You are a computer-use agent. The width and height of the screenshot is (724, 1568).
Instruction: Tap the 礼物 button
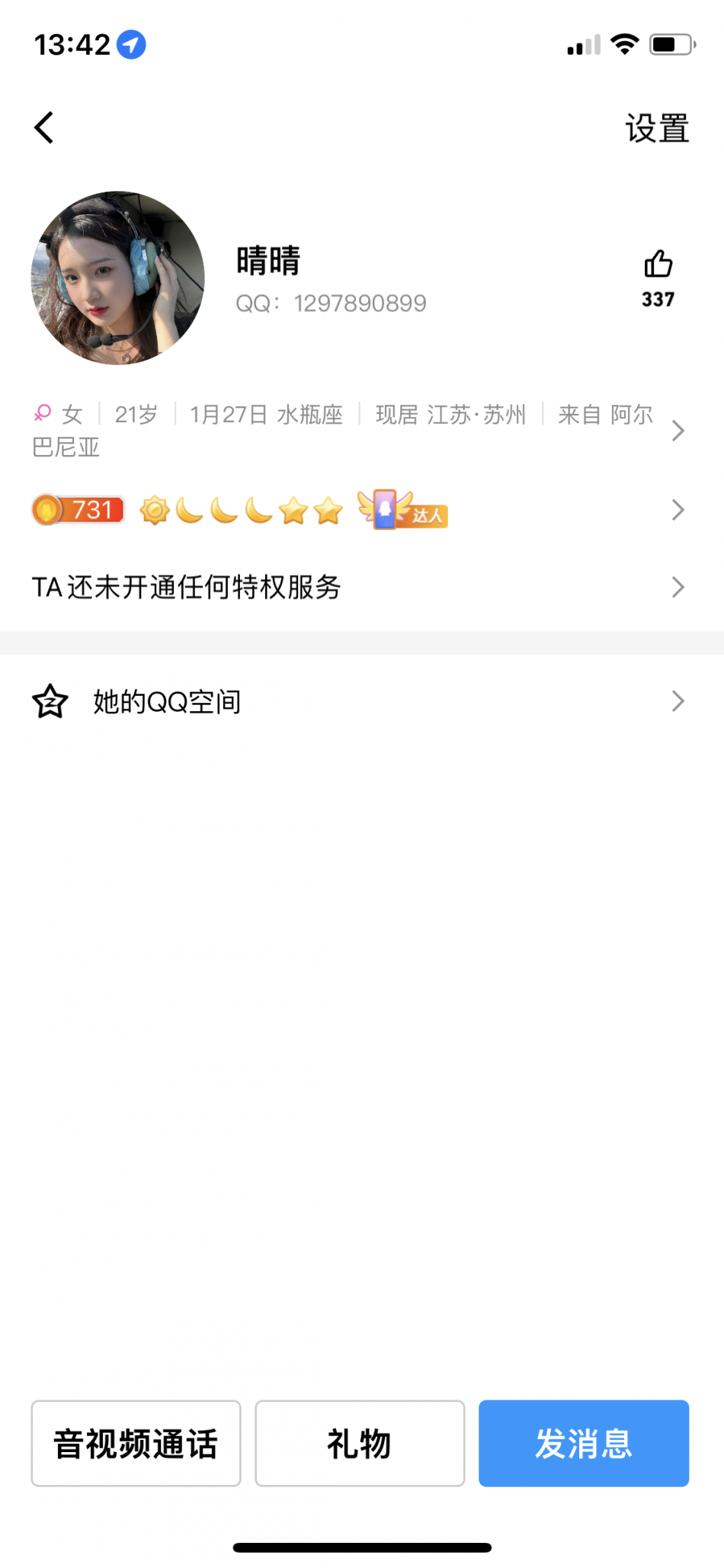[x=360, y=1443]
